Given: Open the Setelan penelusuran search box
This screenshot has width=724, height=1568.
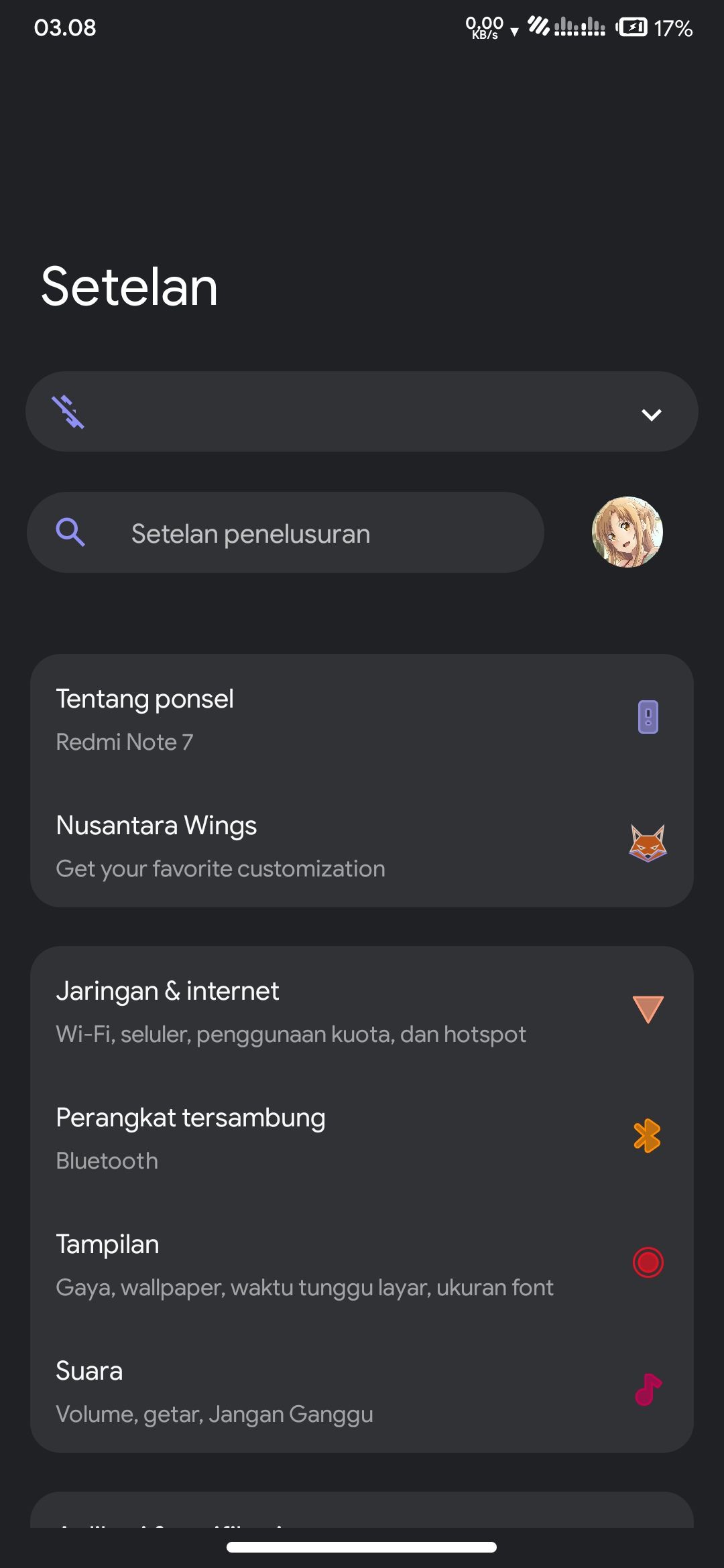Looking at the screenshot, I should pyautogui.click(x=285, y=533).
